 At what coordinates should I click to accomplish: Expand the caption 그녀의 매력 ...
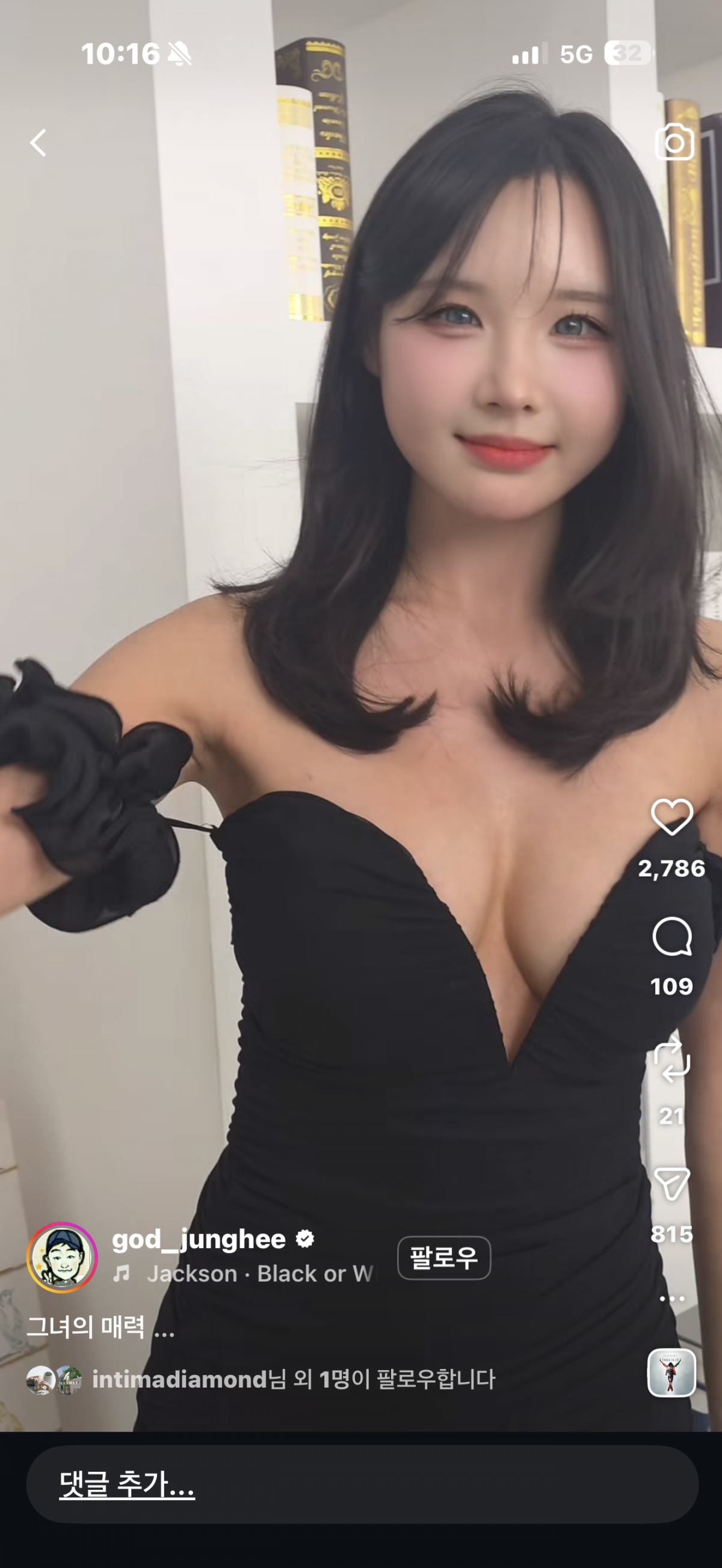[x=100, y=1327]
